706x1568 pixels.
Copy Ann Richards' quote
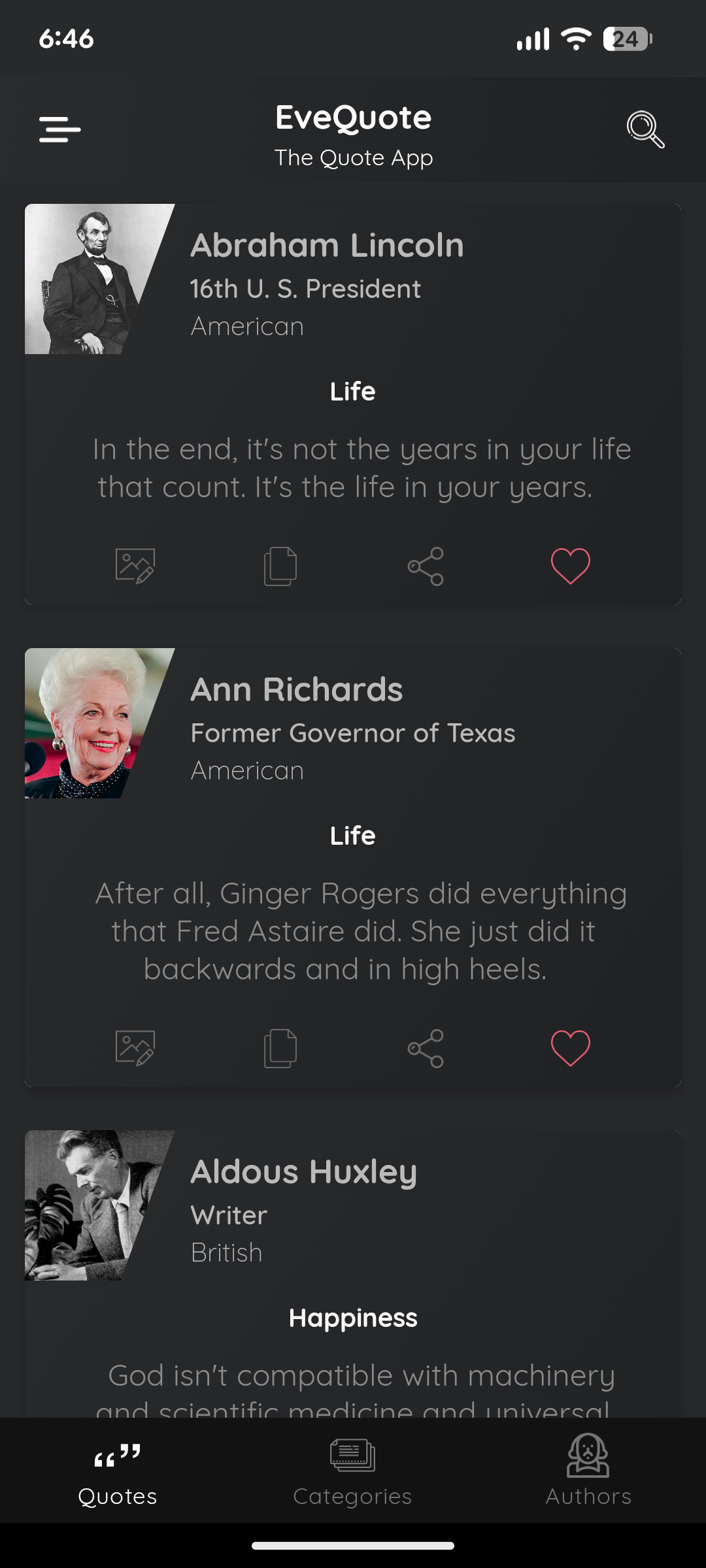280,1049
